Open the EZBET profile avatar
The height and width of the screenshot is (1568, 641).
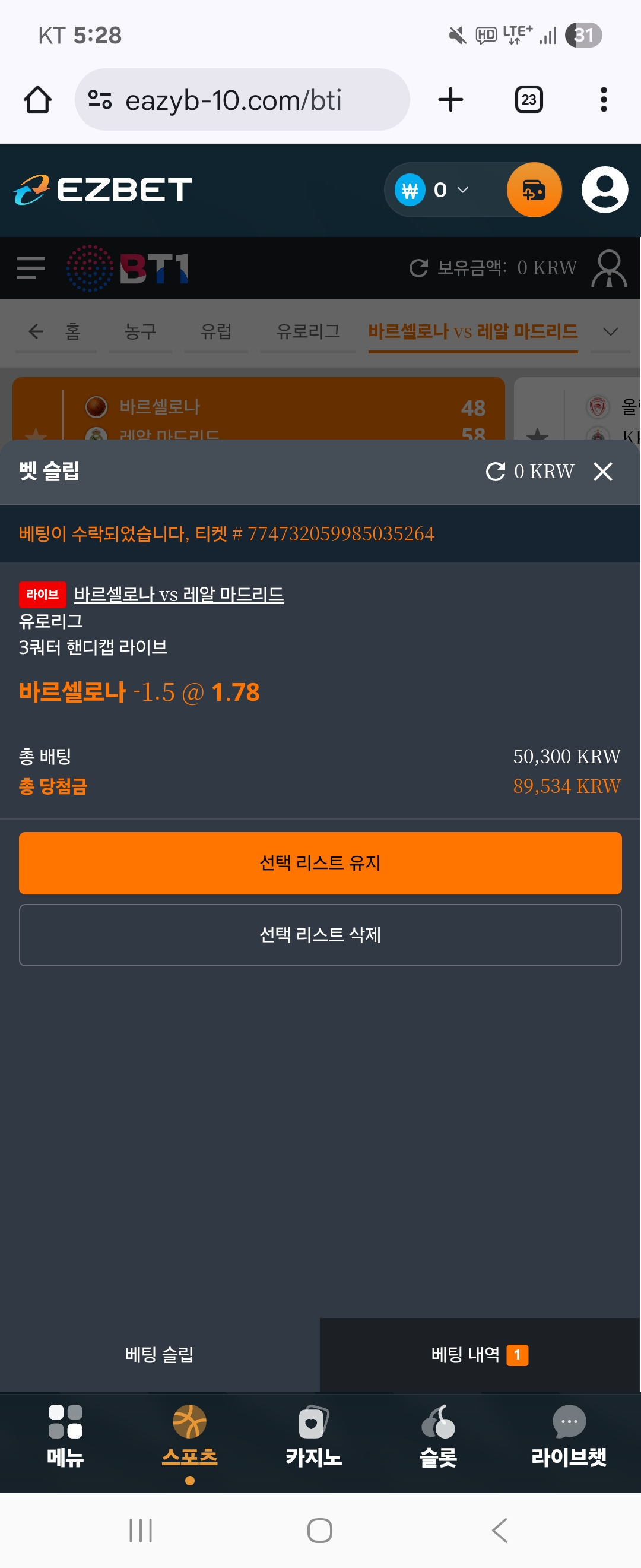click(x=604, y=190)
